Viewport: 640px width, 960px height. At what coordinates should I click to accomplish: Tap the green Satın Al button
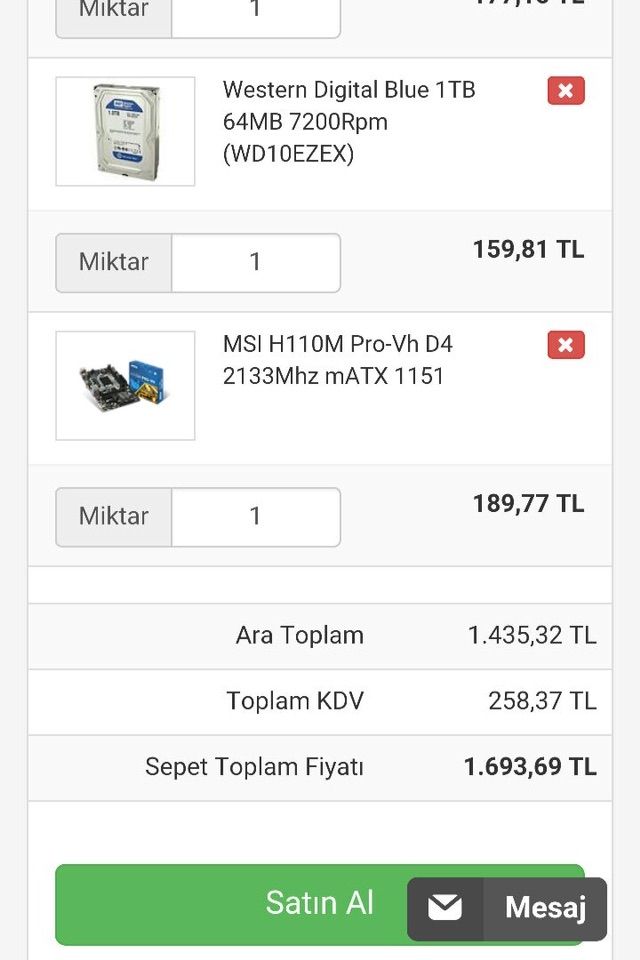pyautogui.click(x=230, y=903)
